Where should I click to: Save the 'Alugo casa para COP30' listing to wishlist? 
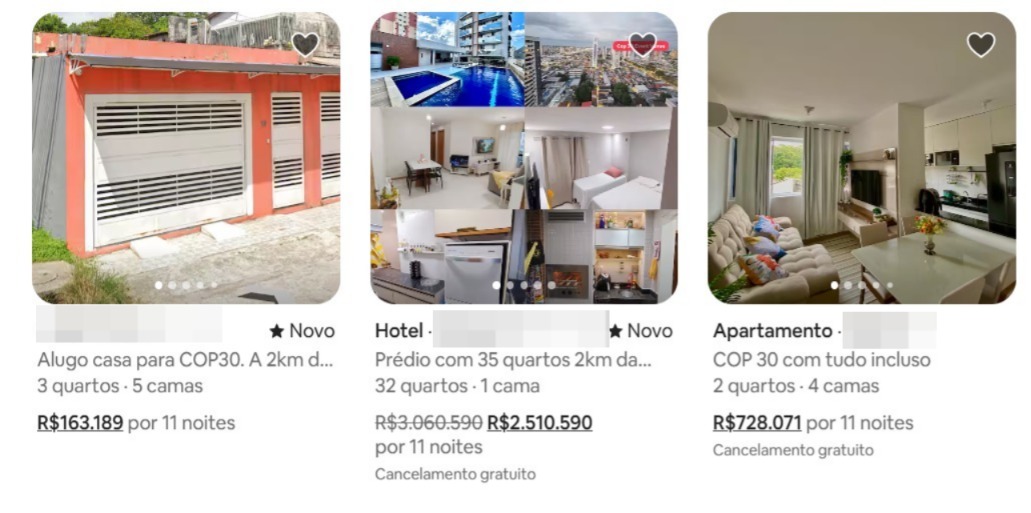305,44
